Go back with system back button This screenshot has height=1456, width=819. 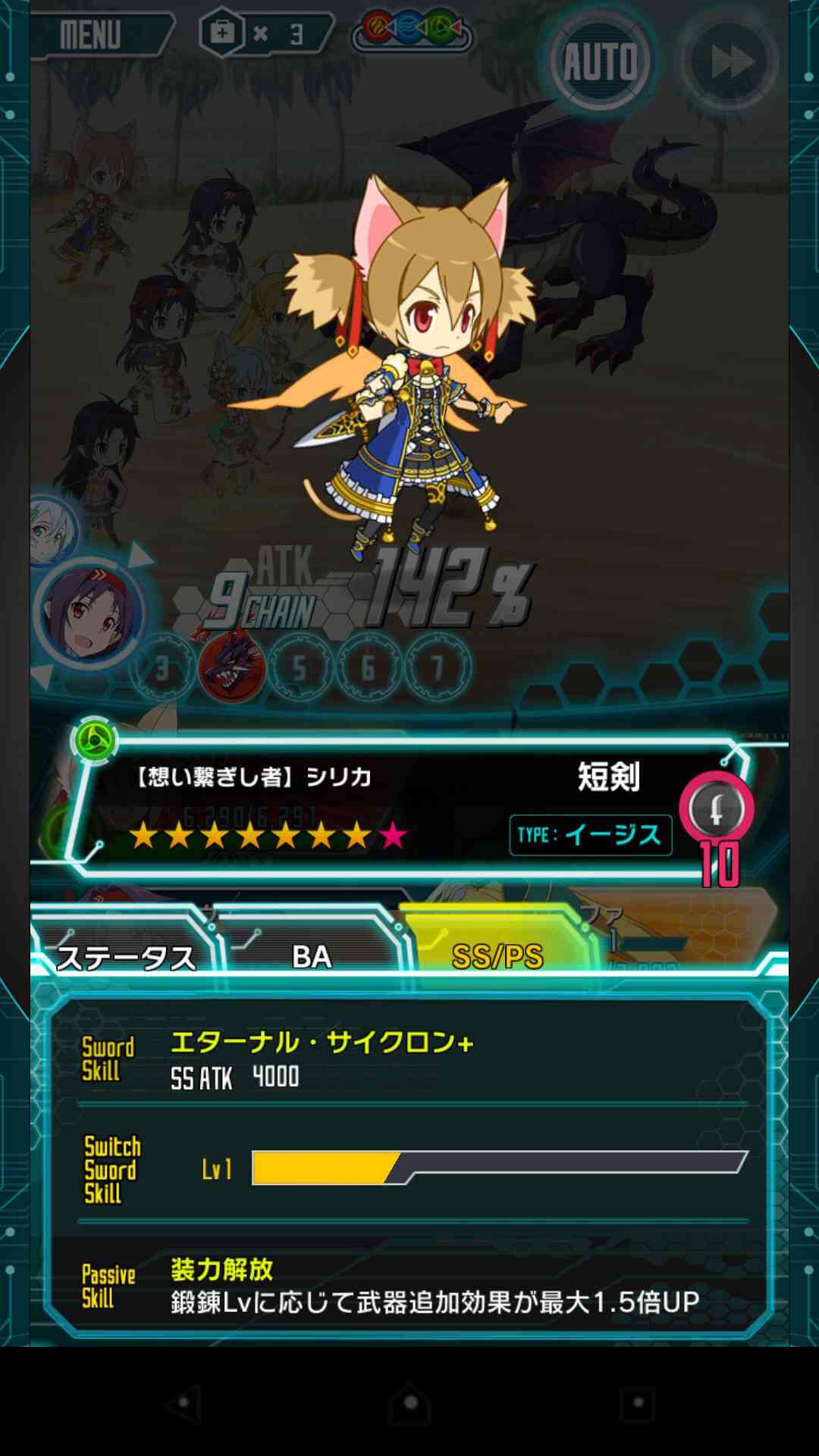183,1403
